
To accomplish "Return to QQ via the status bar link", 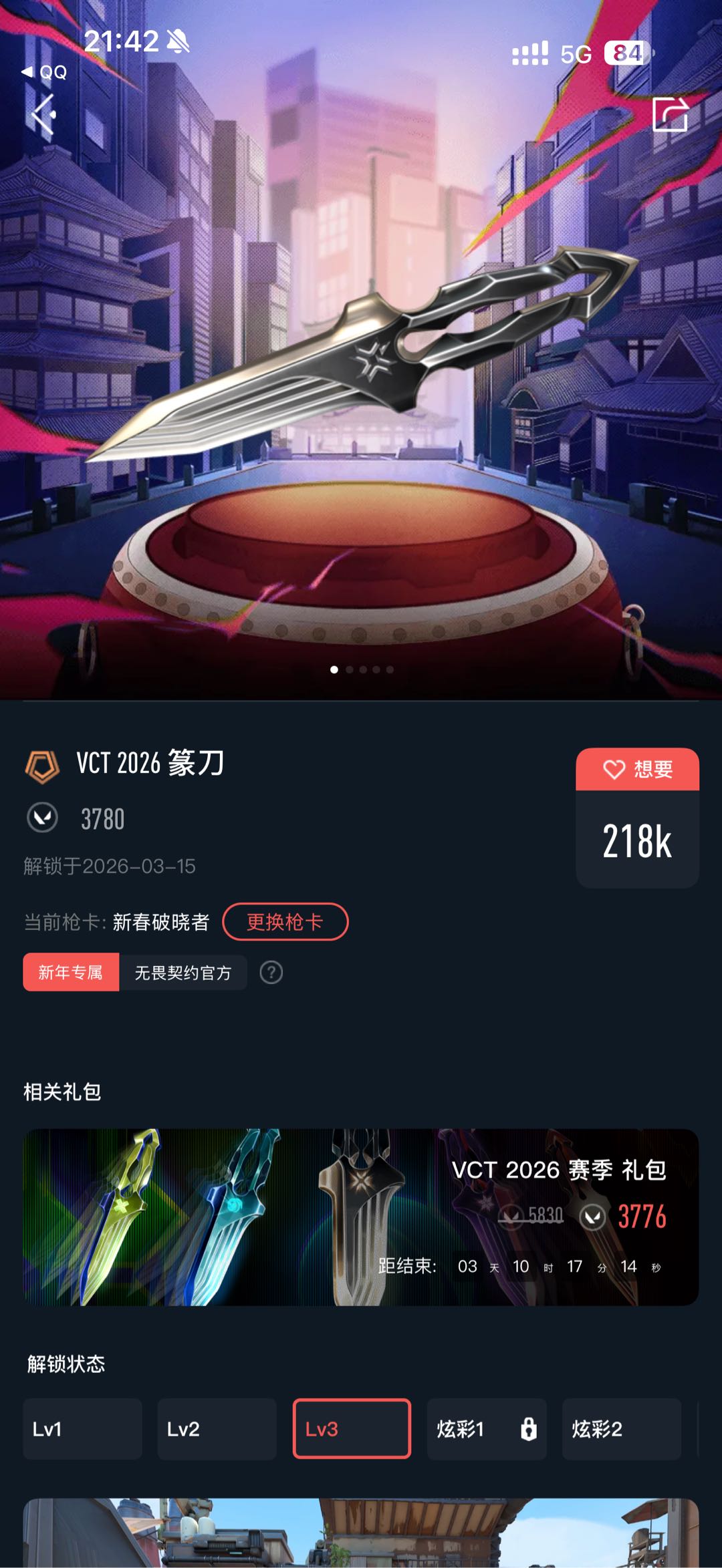I will pos(45,72).
